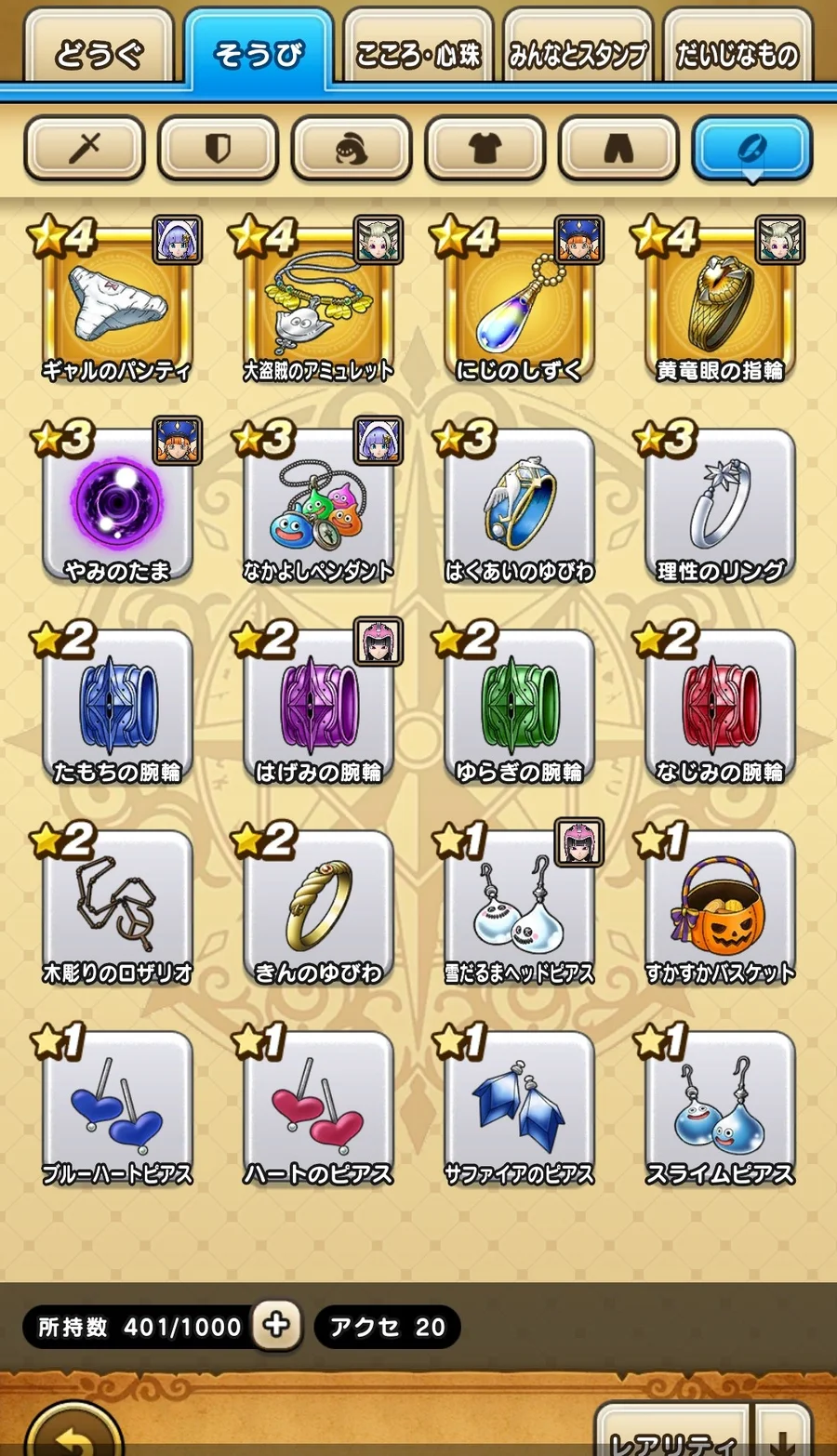Image resolution: width=837 pixels, height=1456 pixels.
Task: Filter equipment by weapon sword icon
Action: [x=85, y=148]
